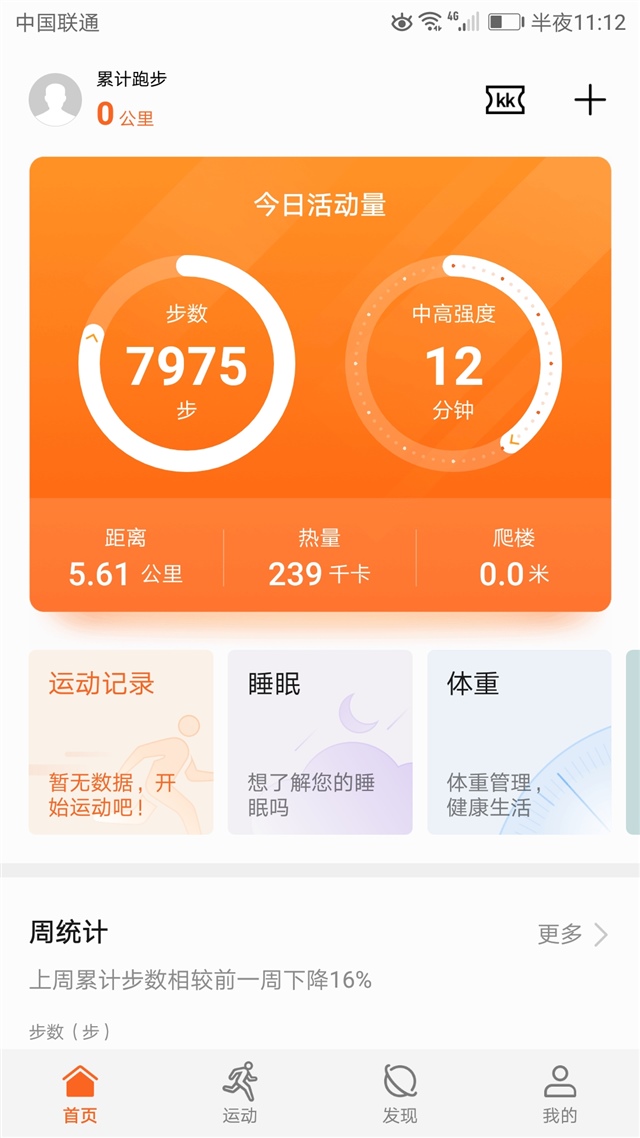Open the kk coupon ticket icon
640x1138 pixels.
[505, 100]
